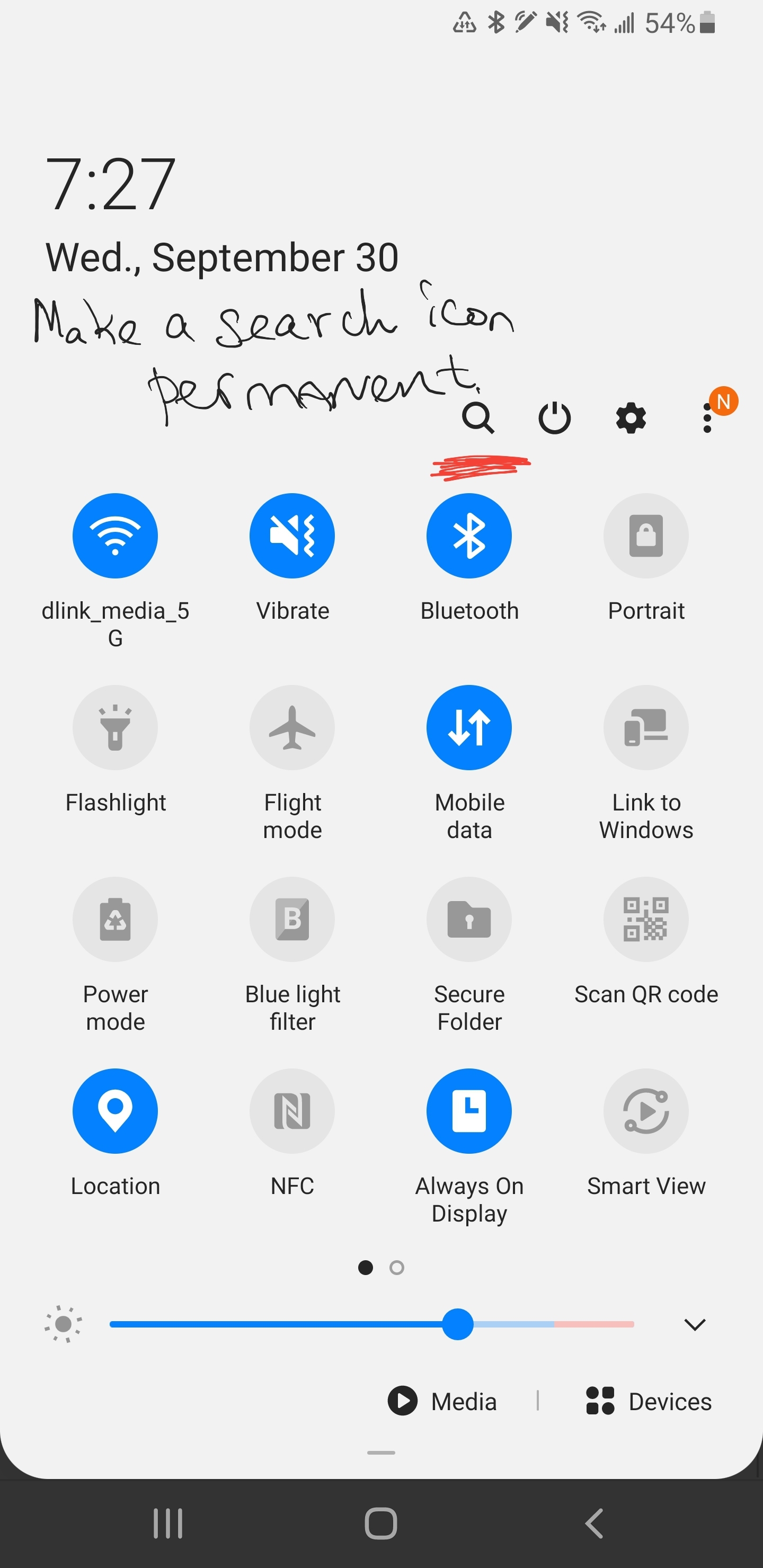The width and height of the screenshot is (763, 1568).
Task: Turn off Mobile data
Action: 469,727
